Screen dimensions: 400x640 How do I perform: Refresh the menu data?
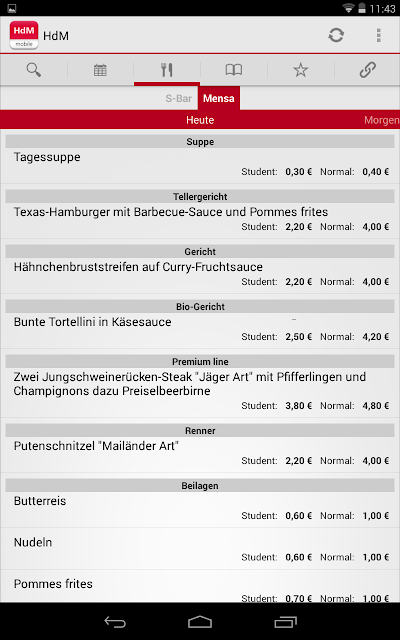pos(336,36)
